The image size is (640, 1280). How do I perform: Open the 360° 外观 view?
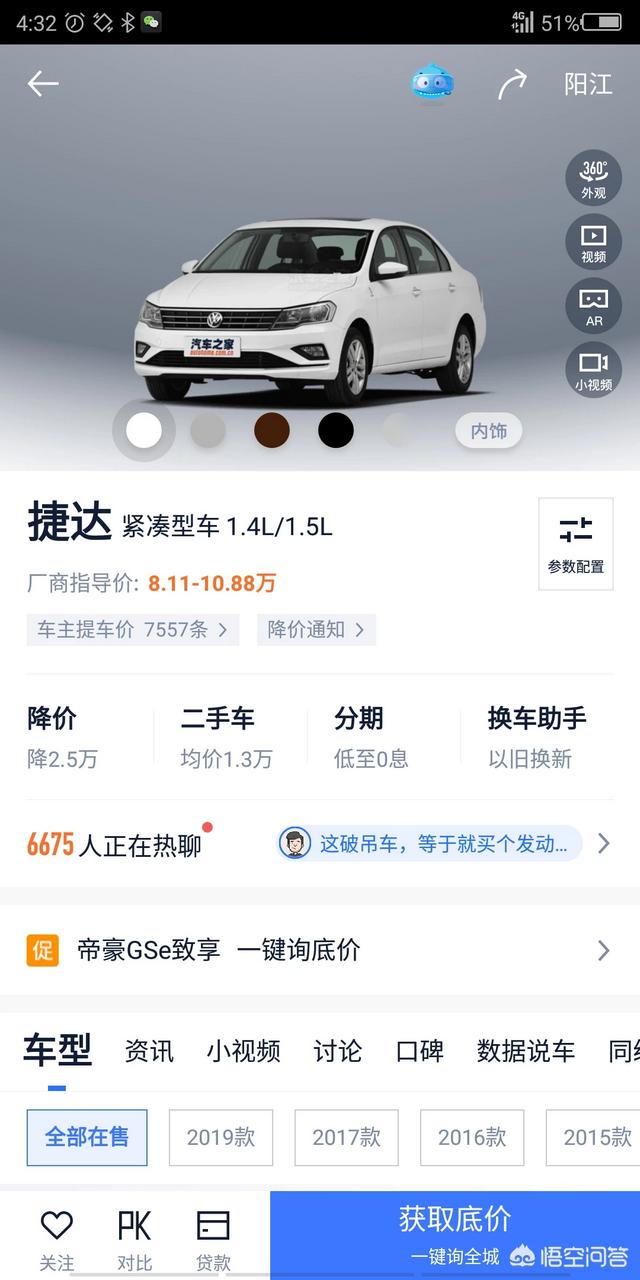[594, 177]
